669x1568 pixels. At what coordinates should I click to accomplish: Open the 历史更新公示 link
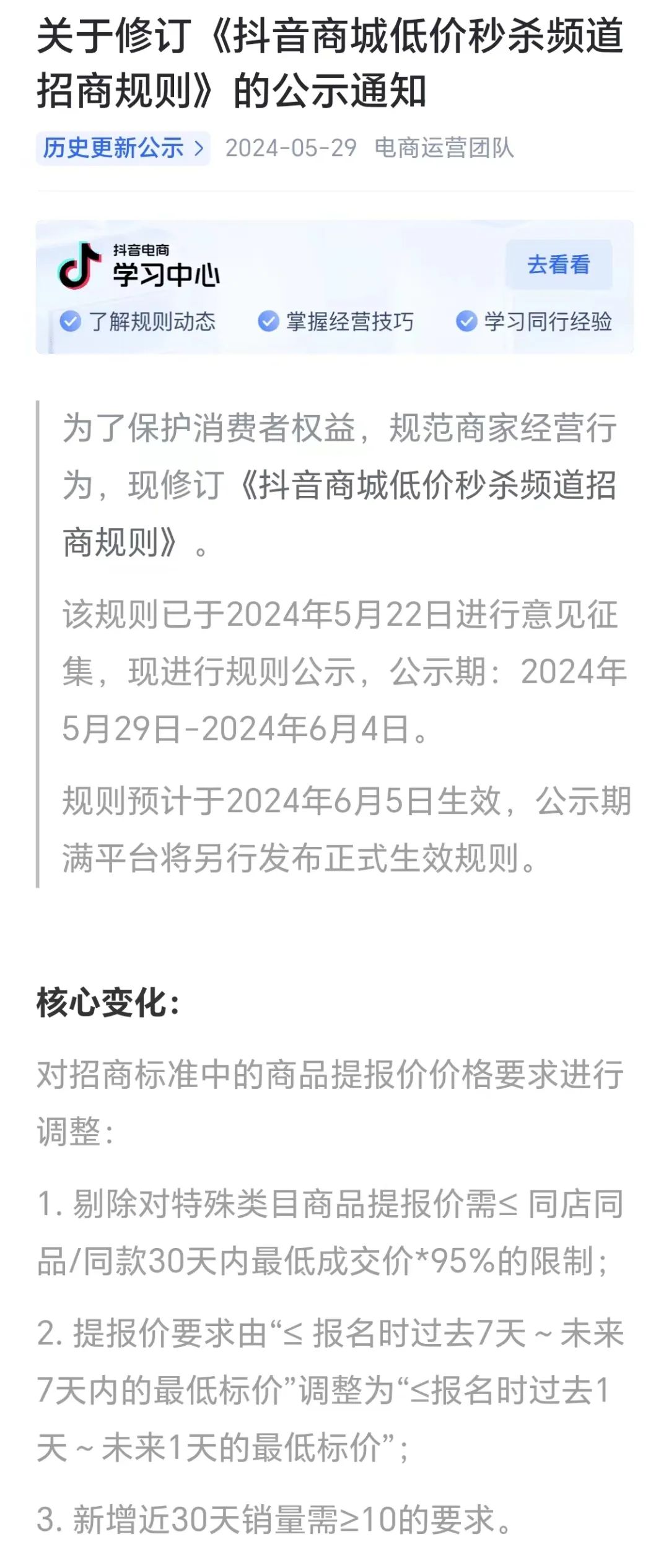(123, 149)
